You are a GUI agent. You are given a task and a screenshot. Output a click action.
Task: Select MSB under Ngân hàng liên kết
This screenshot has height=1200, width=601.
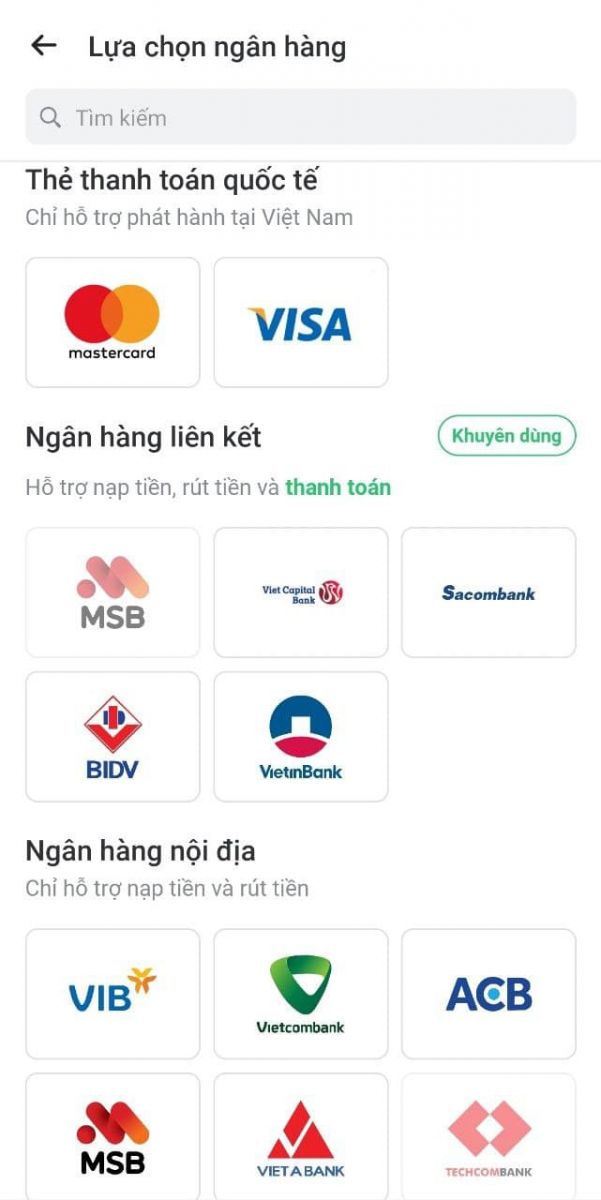click(x=112, y=592)
